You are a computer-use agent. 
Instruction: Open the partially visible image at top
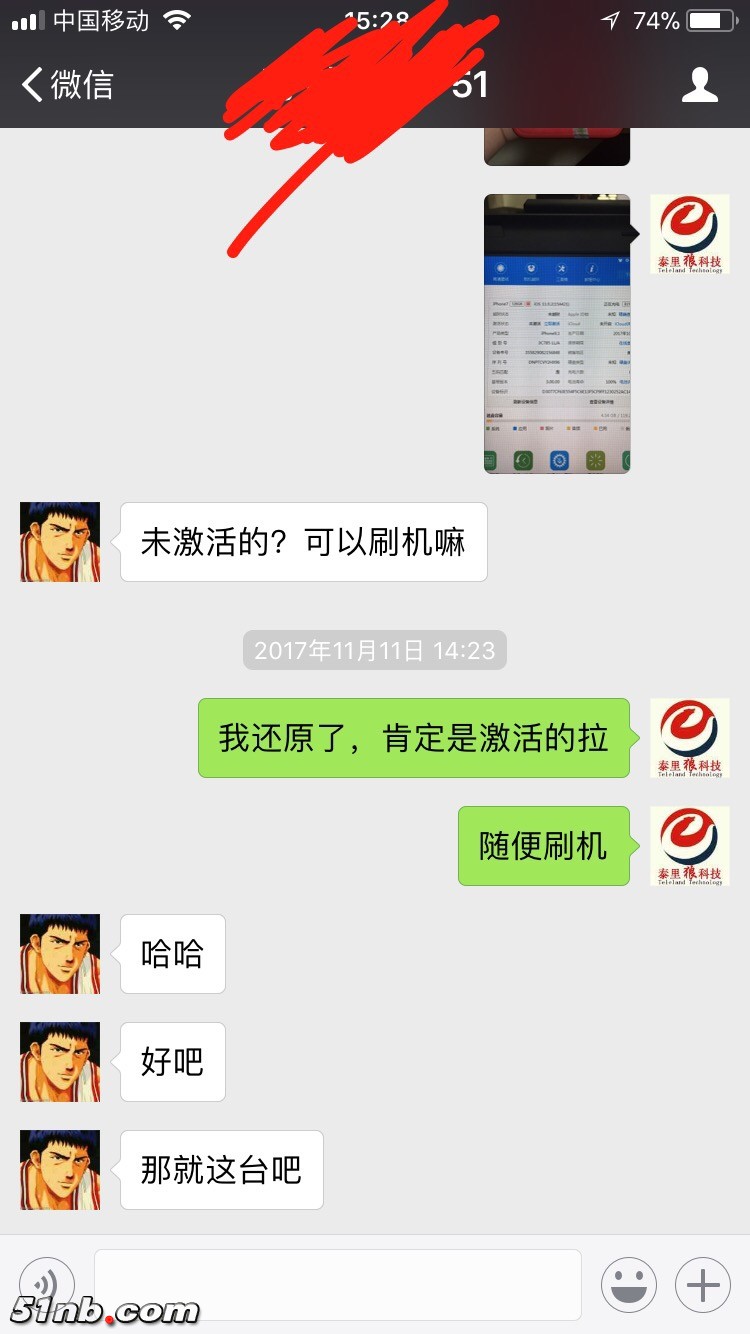[557, 146]
